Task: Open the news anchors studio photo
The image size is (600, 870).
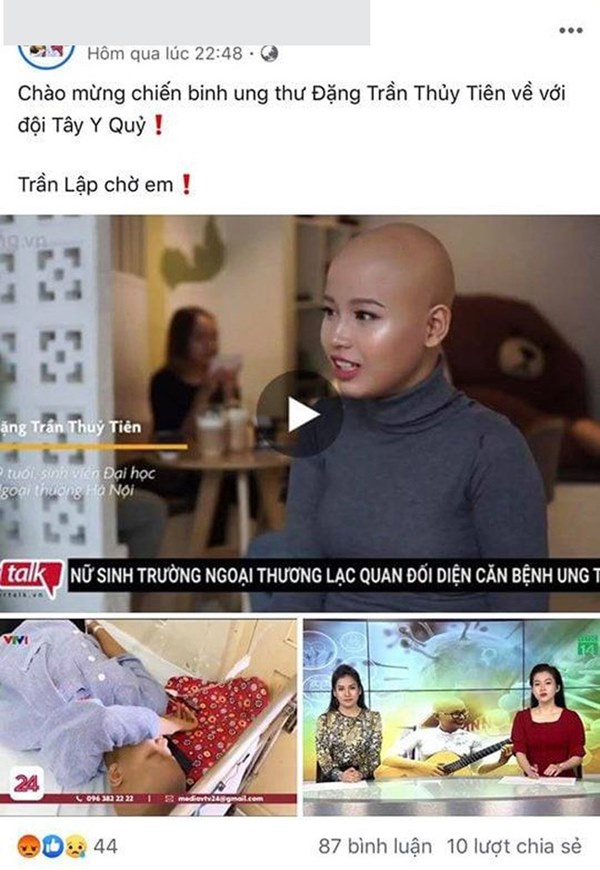Action: (451, 717)
